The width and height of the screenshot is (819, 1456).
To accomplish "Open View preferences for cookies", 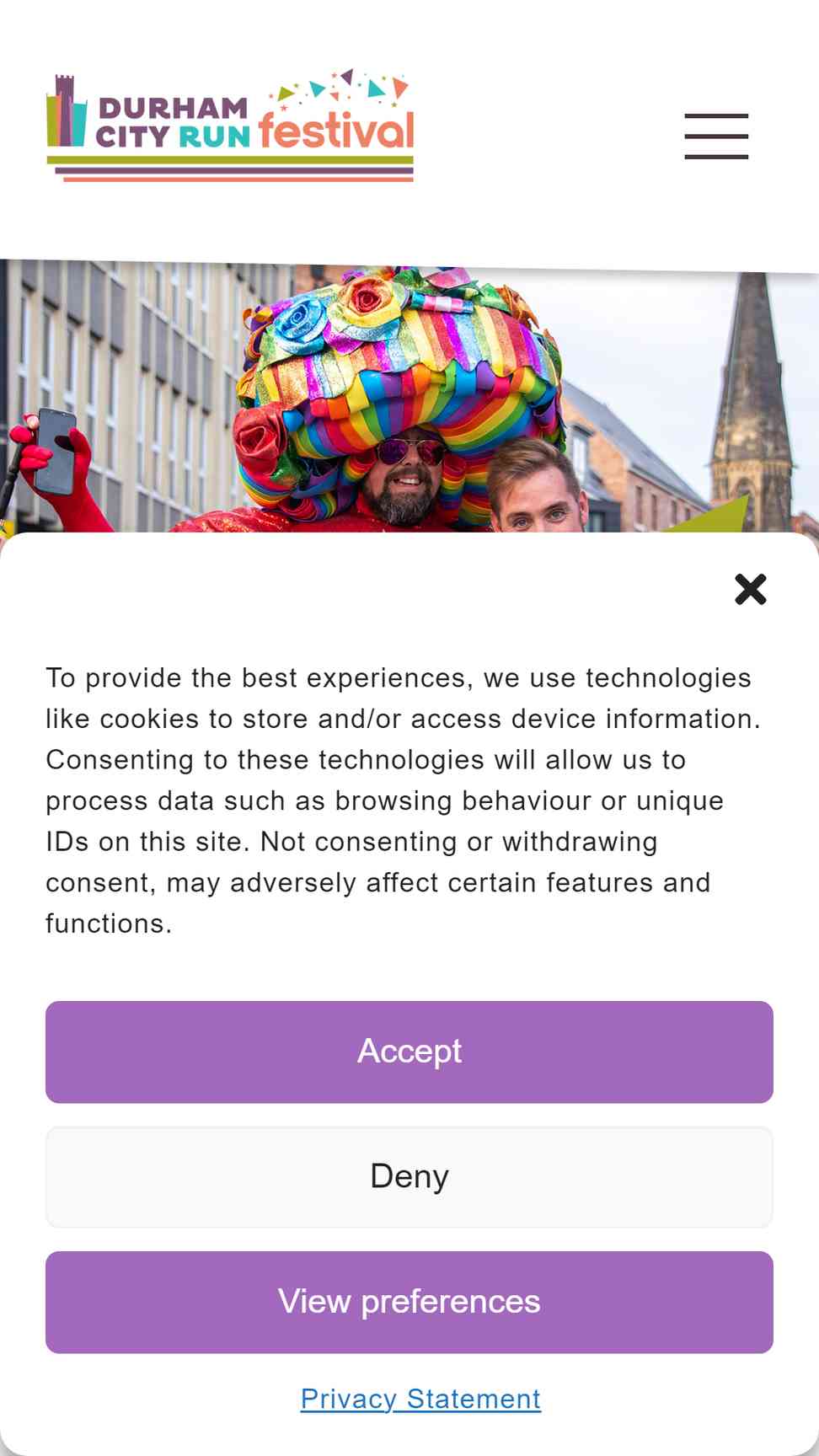I will (x=409, y=1302).
